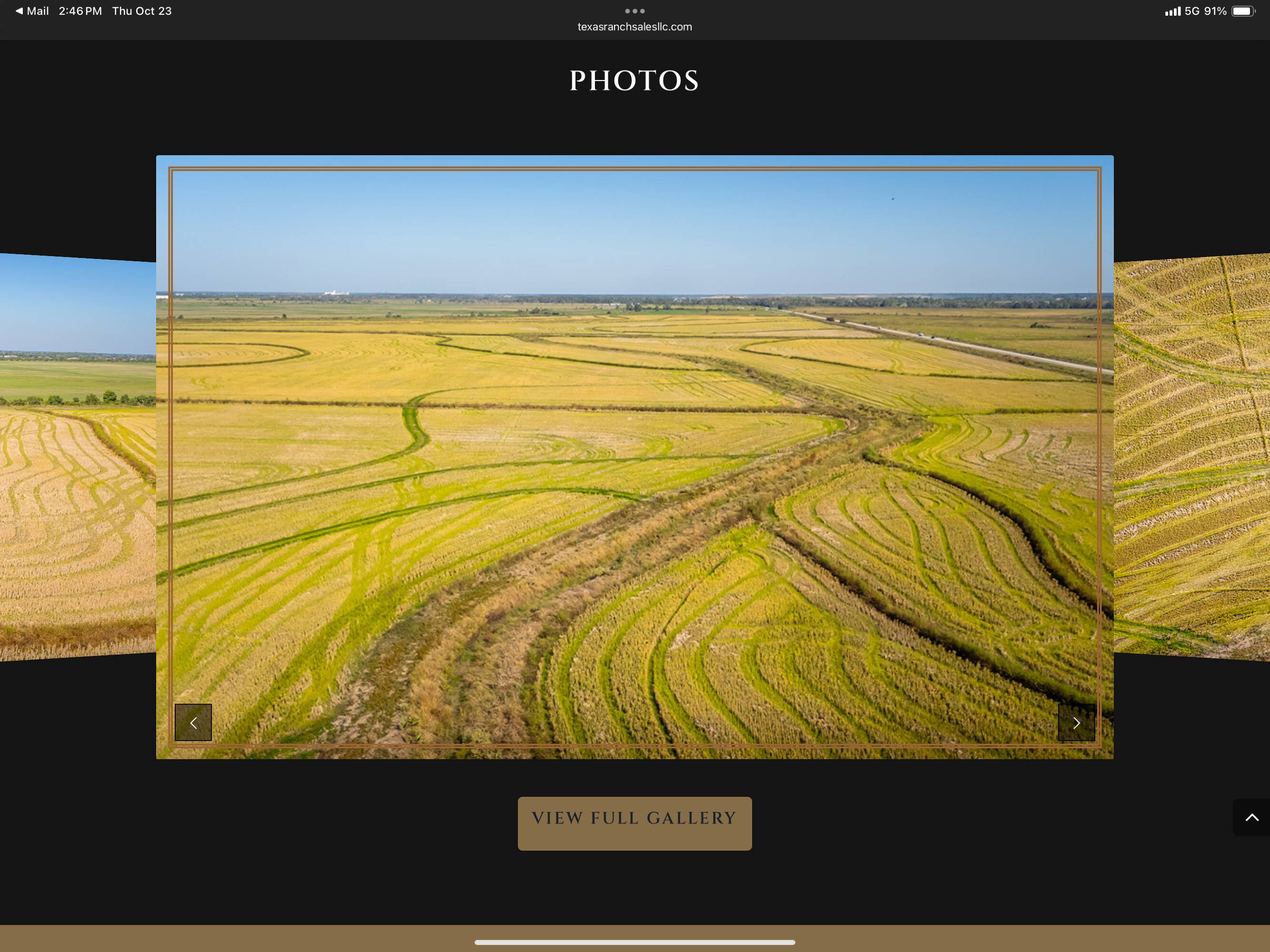Open the main rice field photo
Screen dimensions: 1270x952
(635, 457)
